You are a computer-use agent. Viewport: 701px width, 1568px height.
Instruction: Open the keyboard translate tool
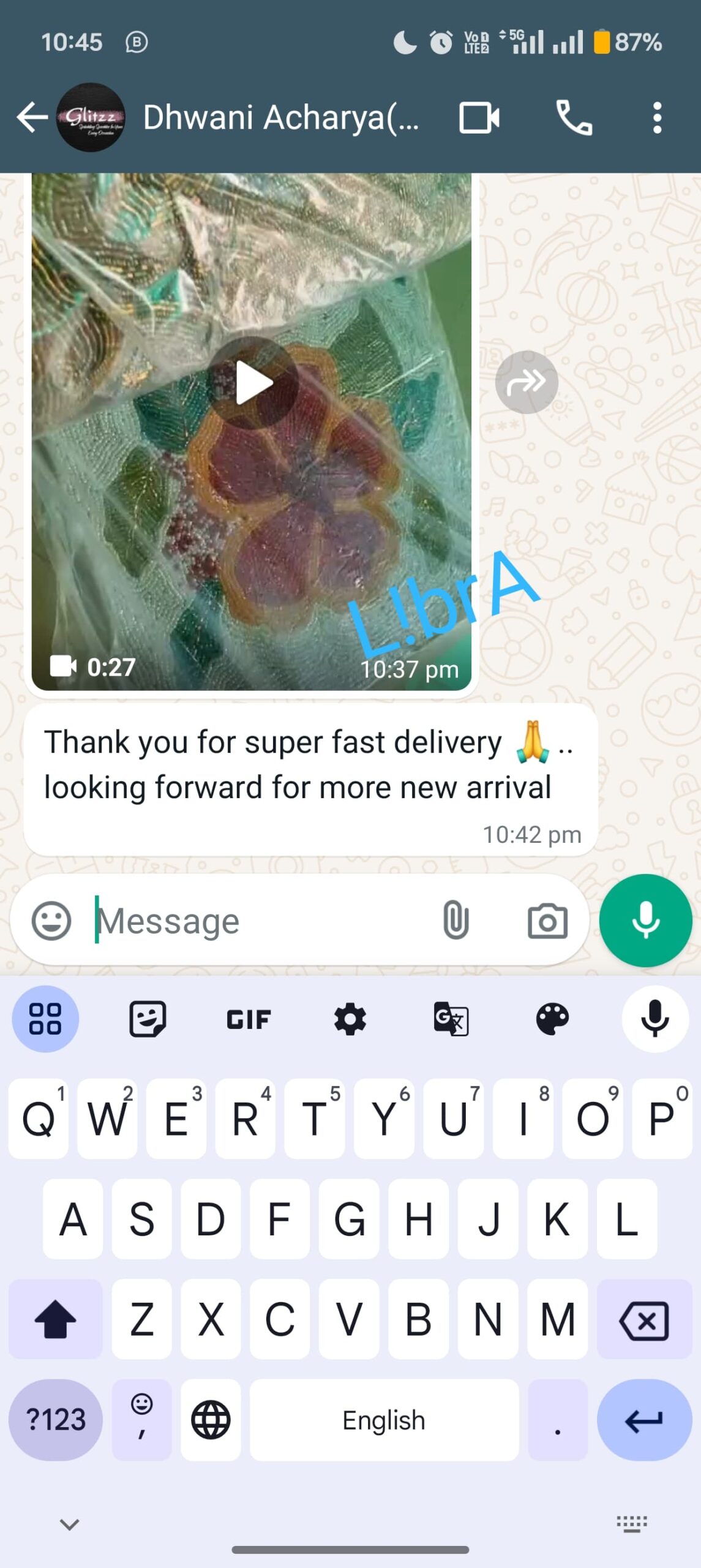pyautogui.click(x=451, y=1019)
